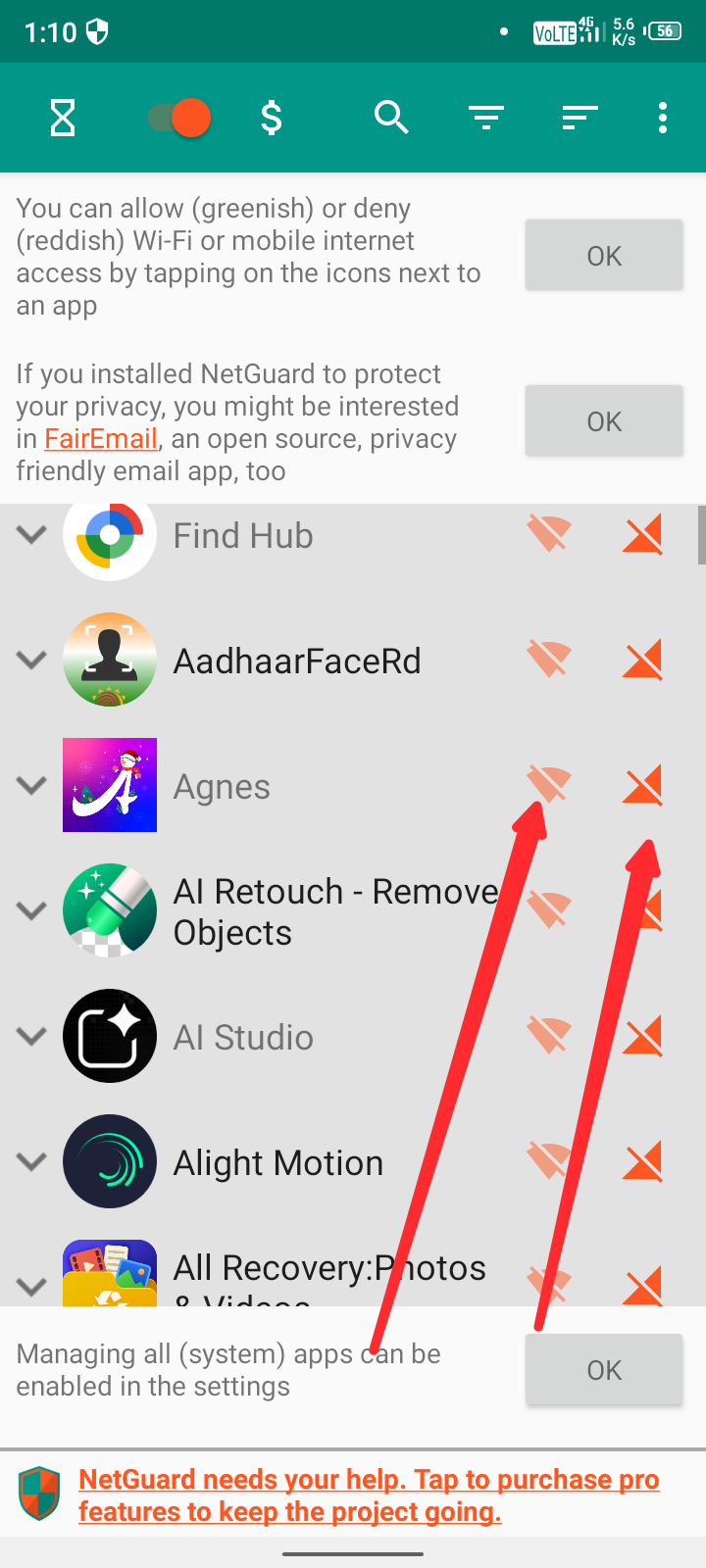Open the overflow menu
The height and width of the screenshot is (1568, 706).
coord(663,119)
